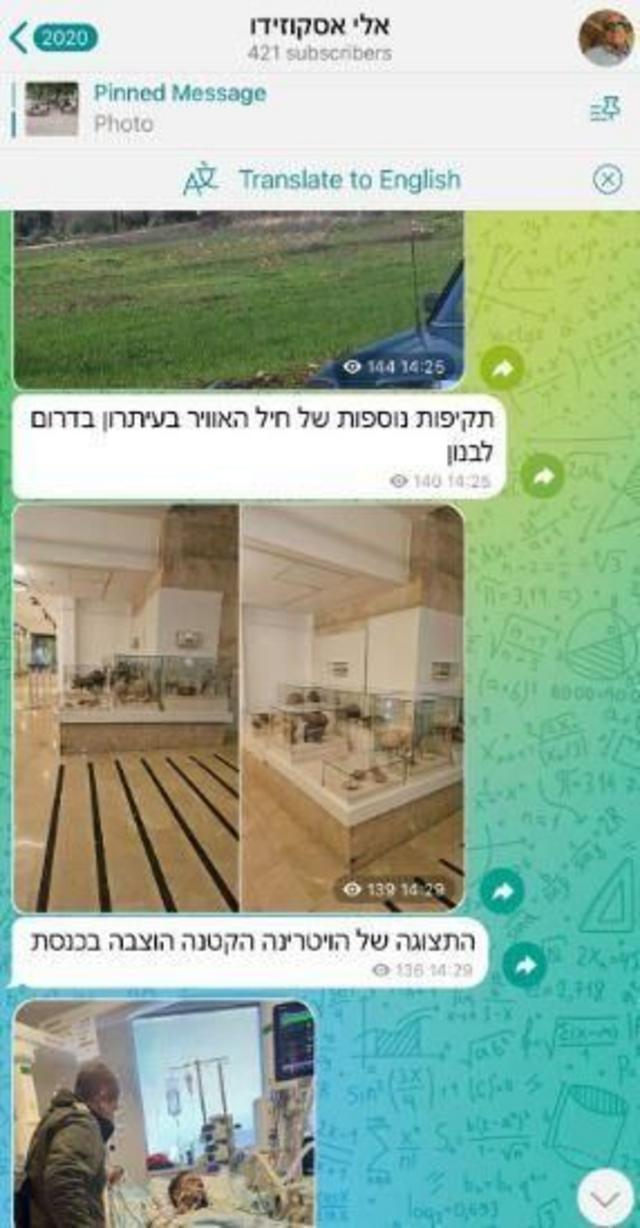Open the hospital room photo
Image resolution: width=640 pixels, height=1228 pixels.
(164, 1112)
